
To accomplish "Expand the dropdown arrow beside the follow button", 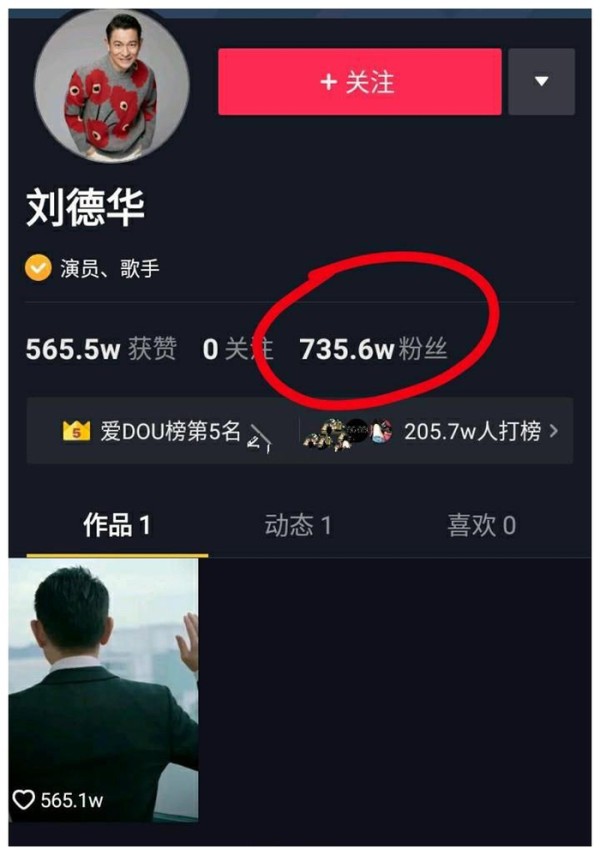I will click(541, 82).
